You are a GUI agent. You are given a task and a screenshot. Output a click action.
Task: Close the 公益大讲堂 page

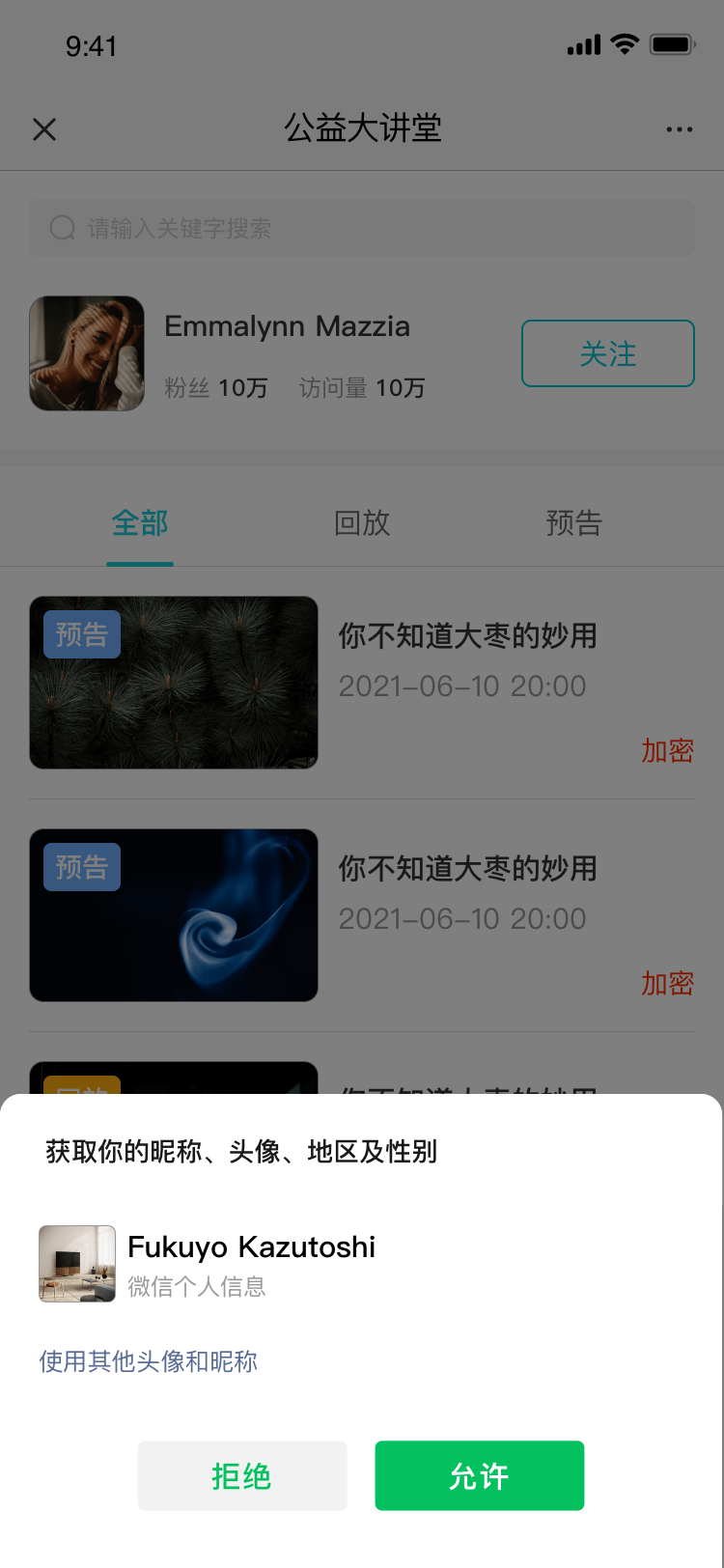pyautogui.click(x=44, y=129)
